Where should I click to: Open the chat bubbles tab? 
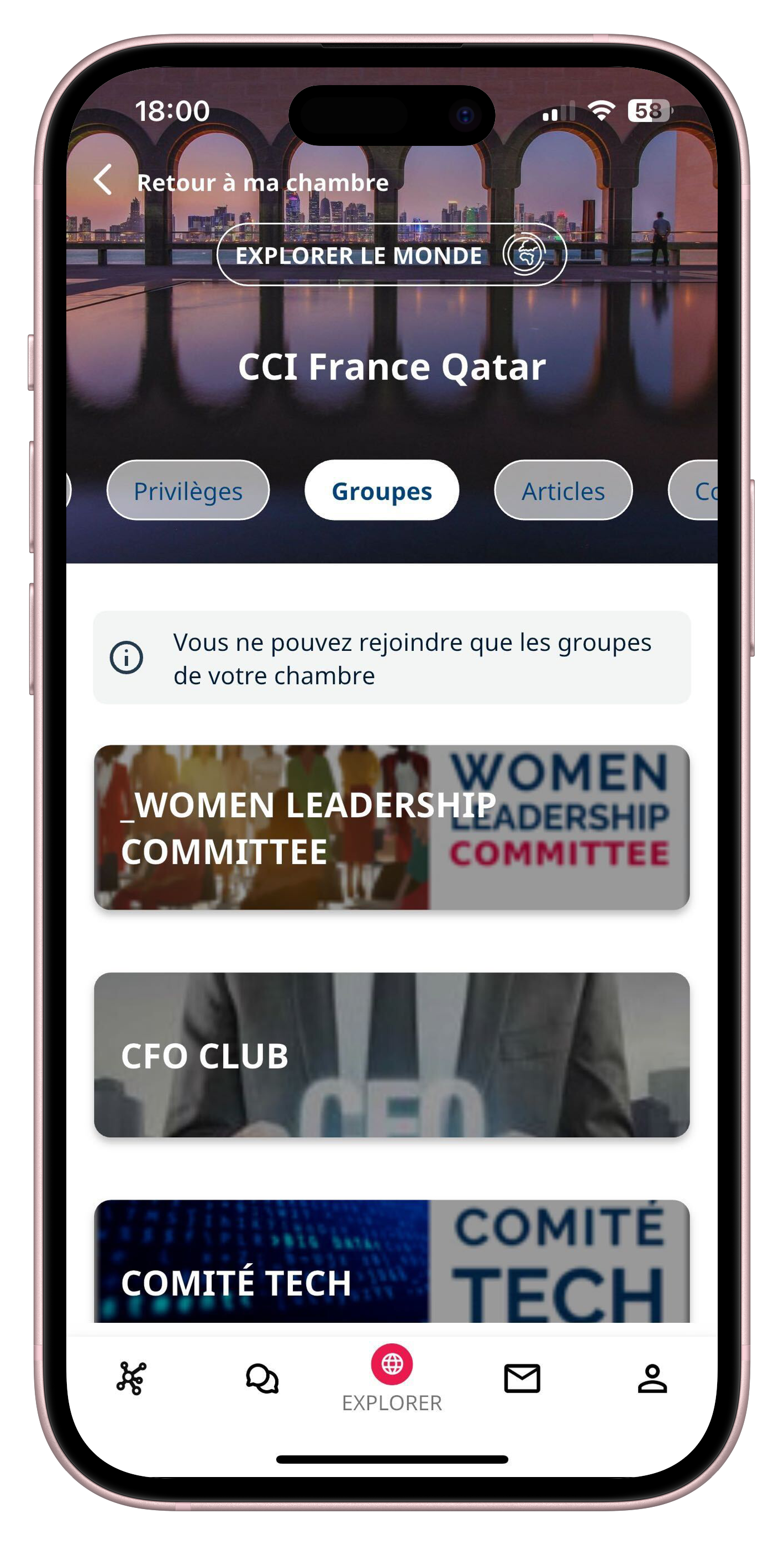pyautogui.click(x=262, y=1378)
